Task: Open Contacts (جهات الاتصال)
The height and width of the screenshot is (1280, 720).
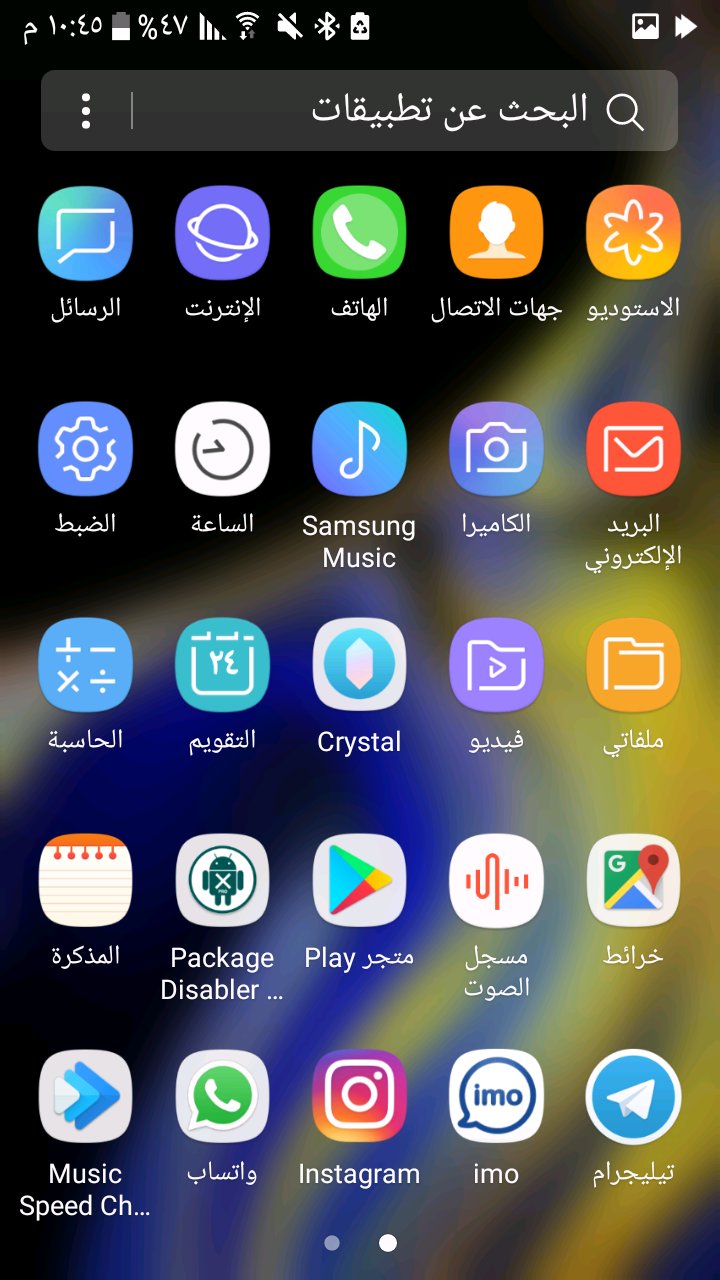Action: tap(496, 233)
